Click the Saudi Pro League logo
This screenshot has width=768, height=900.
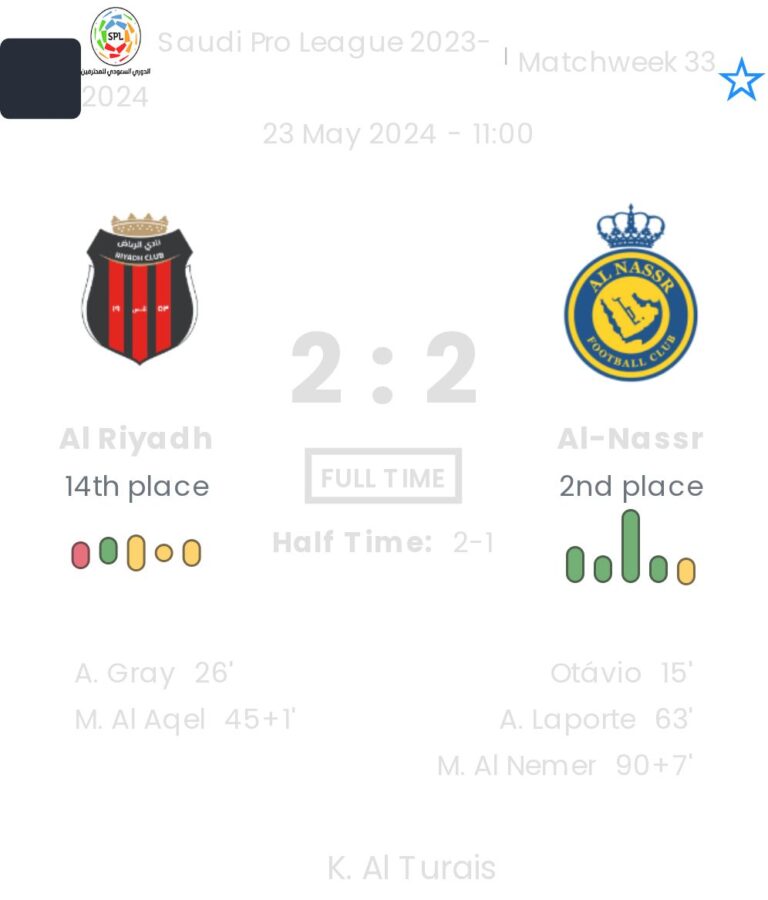coord(113,45)
